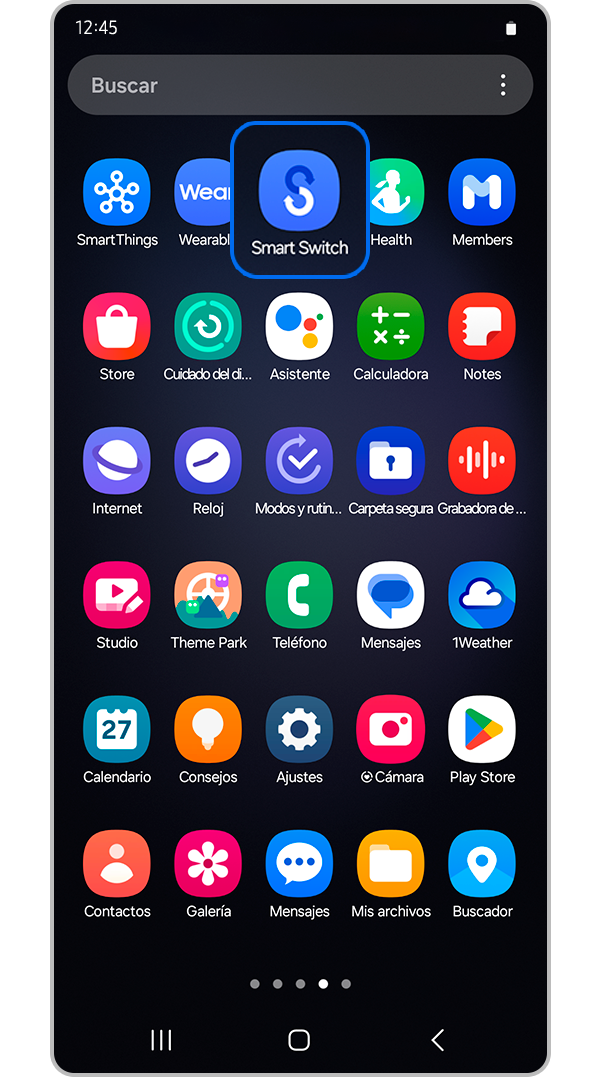Open Ajustes settings
The height and width of the screenshot is (1077, 600).
pos(300,729)
